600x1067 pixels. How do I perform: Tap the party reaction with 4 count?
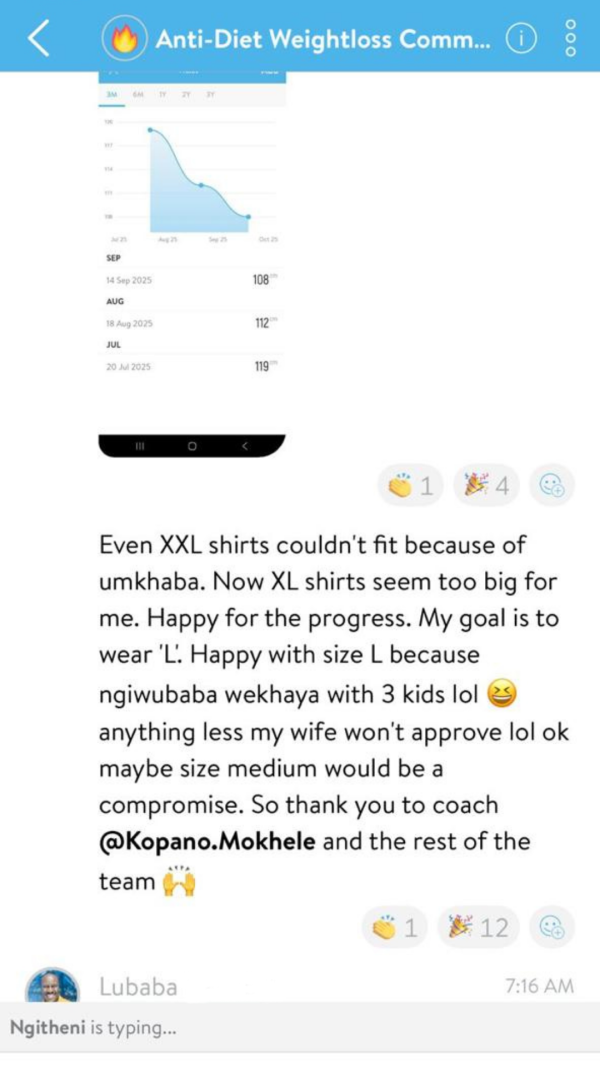point(487,486)
